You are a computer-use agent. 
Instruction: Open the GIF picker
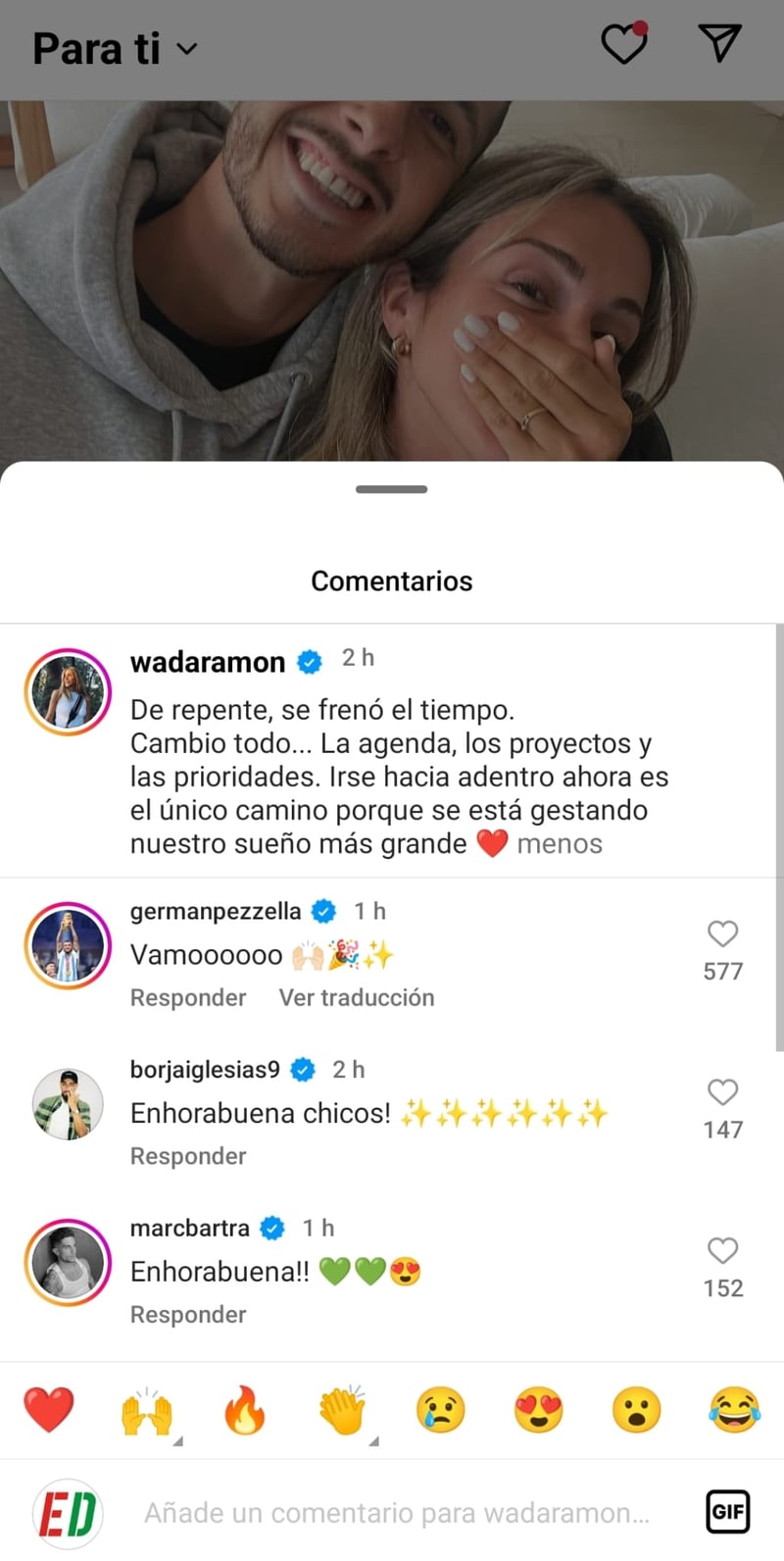(727, 1512)
